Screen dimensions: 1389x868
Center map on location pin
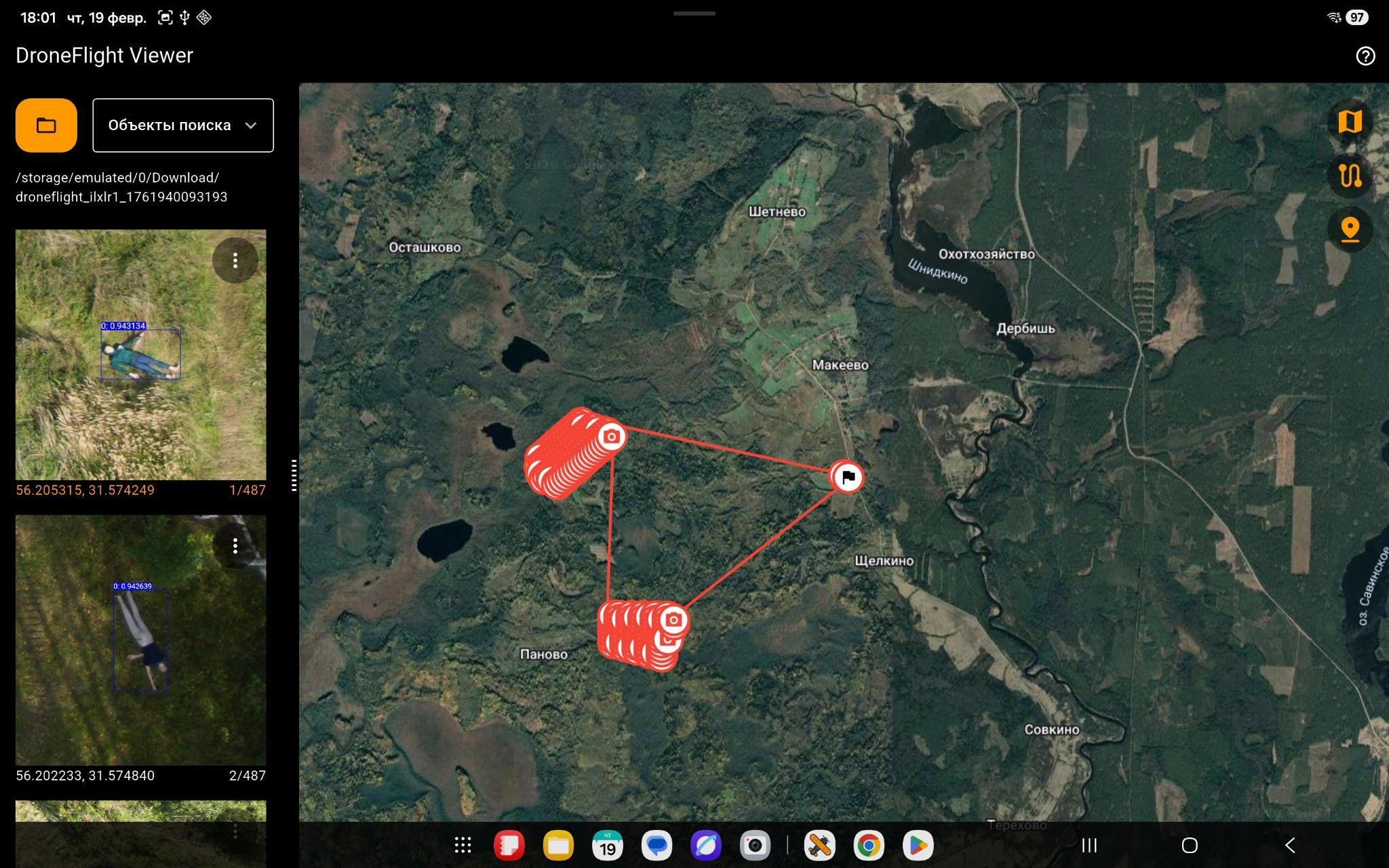(x=1350, y=230)
